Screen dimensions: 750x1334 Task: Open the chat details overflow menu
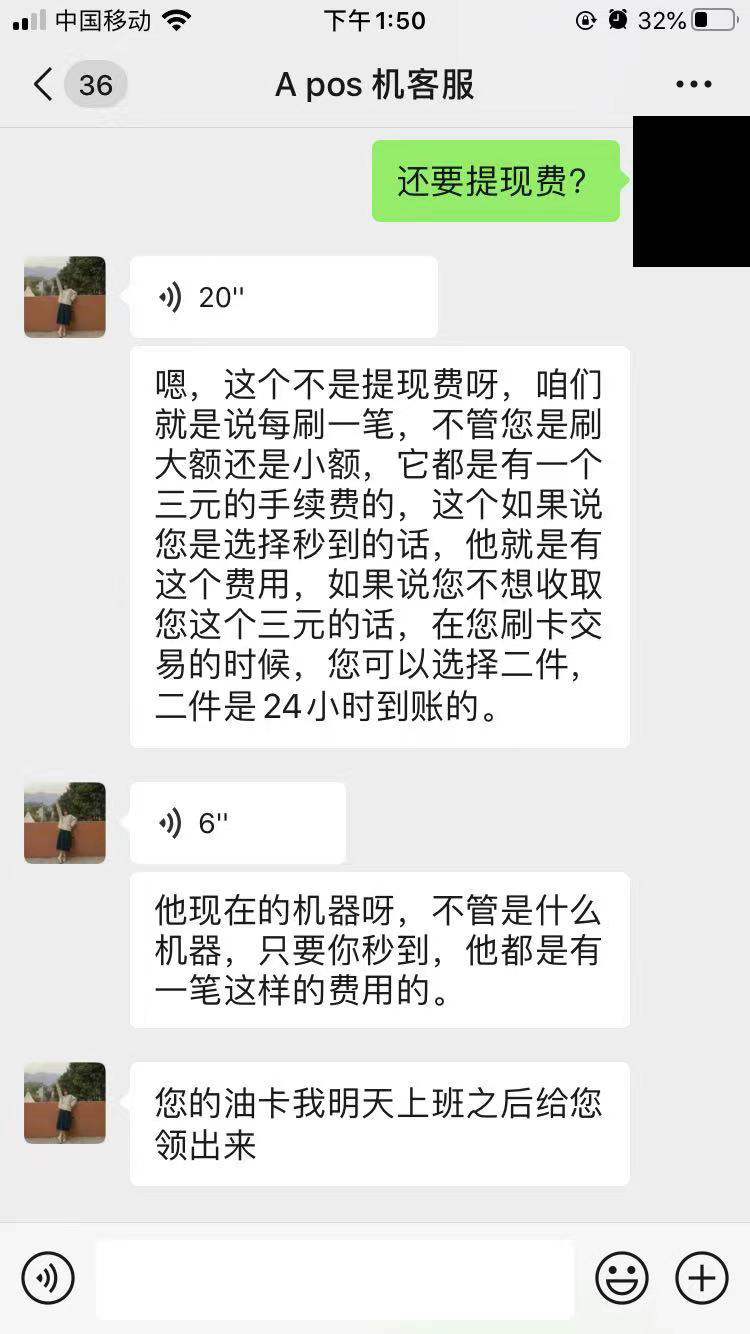pyautogui.click(x=693, y=85)
